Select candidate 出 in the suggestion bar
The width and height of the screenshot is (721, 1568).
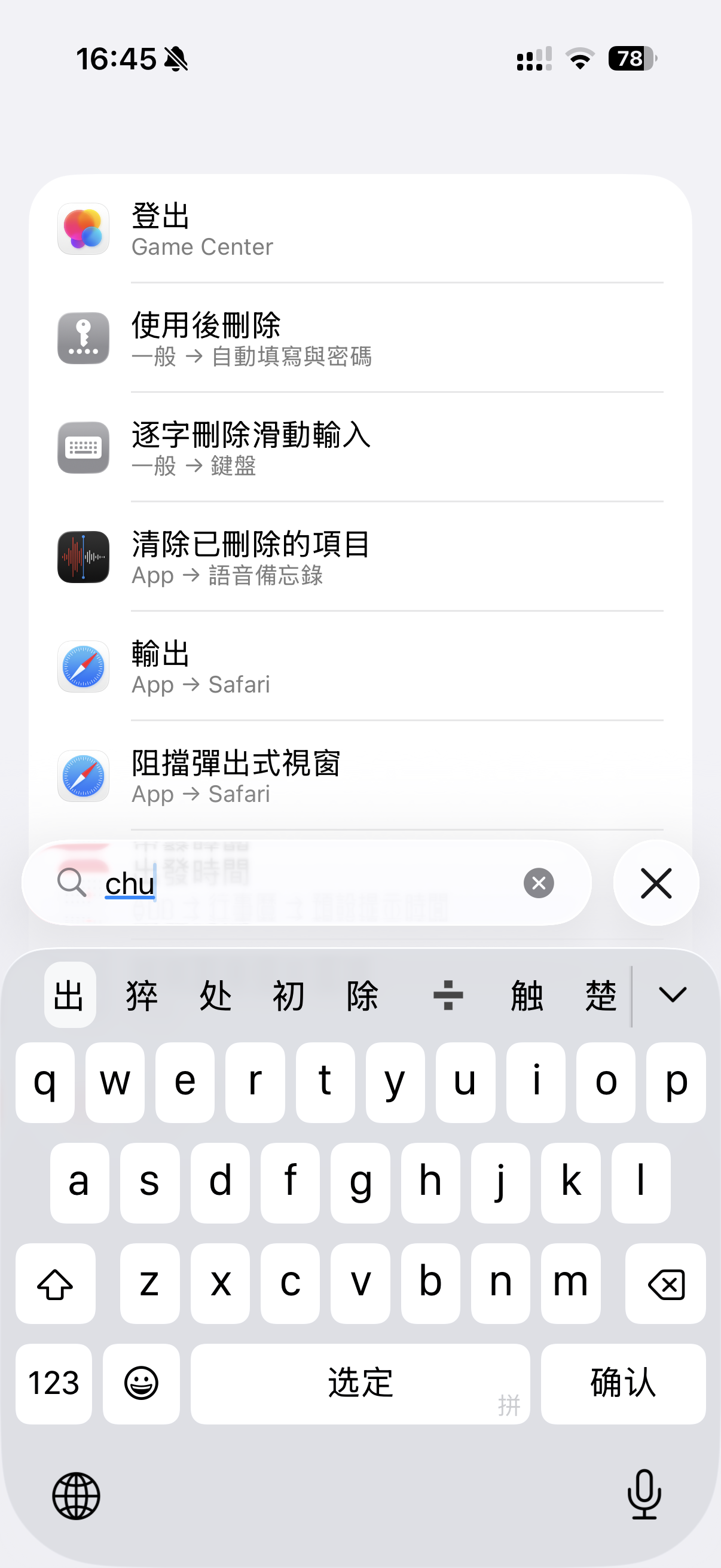tap(69, 995)
